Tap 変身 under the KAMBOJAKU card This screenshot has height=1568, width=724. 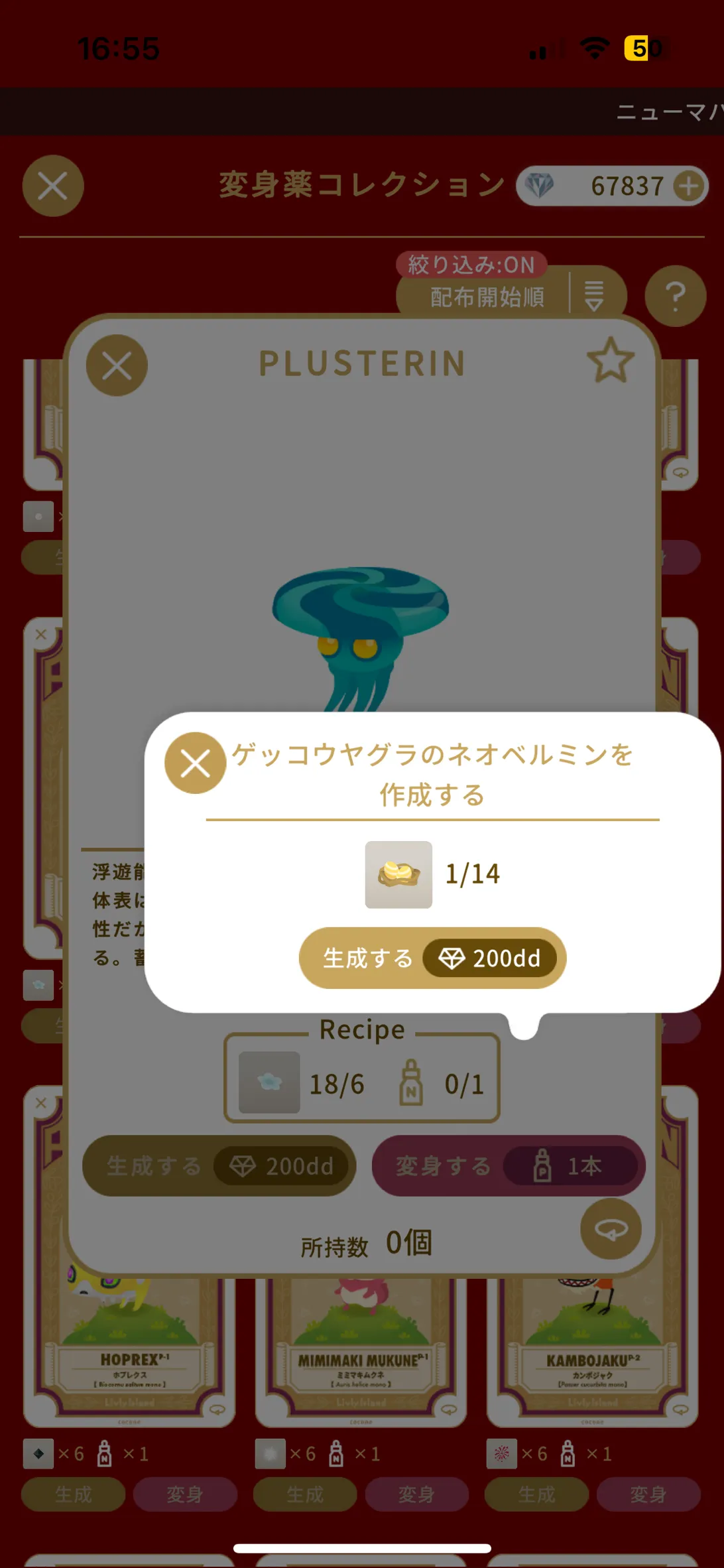point(648,1494)
